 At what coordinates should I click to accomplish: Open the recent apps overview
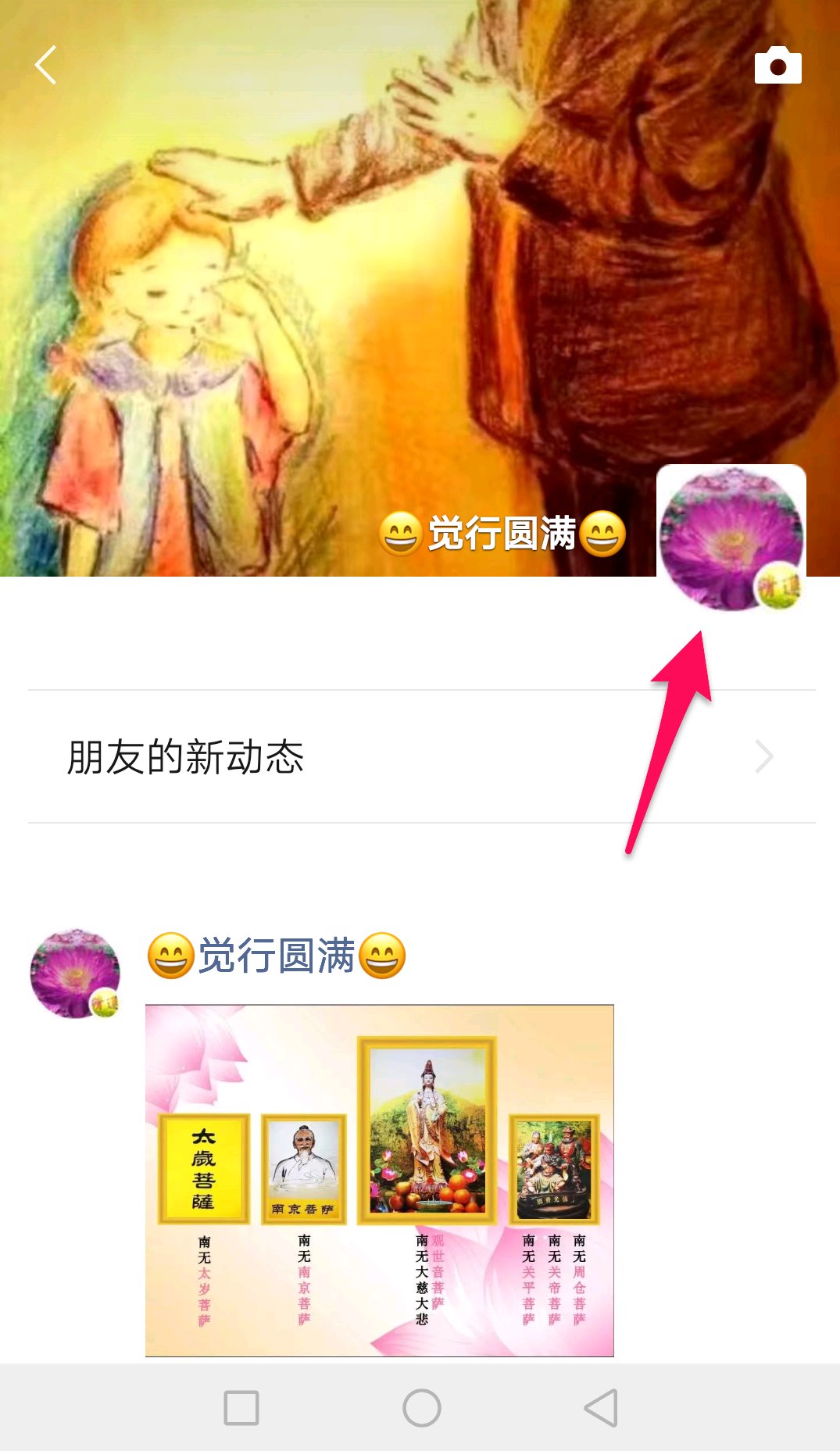(x=241, y=1408)
